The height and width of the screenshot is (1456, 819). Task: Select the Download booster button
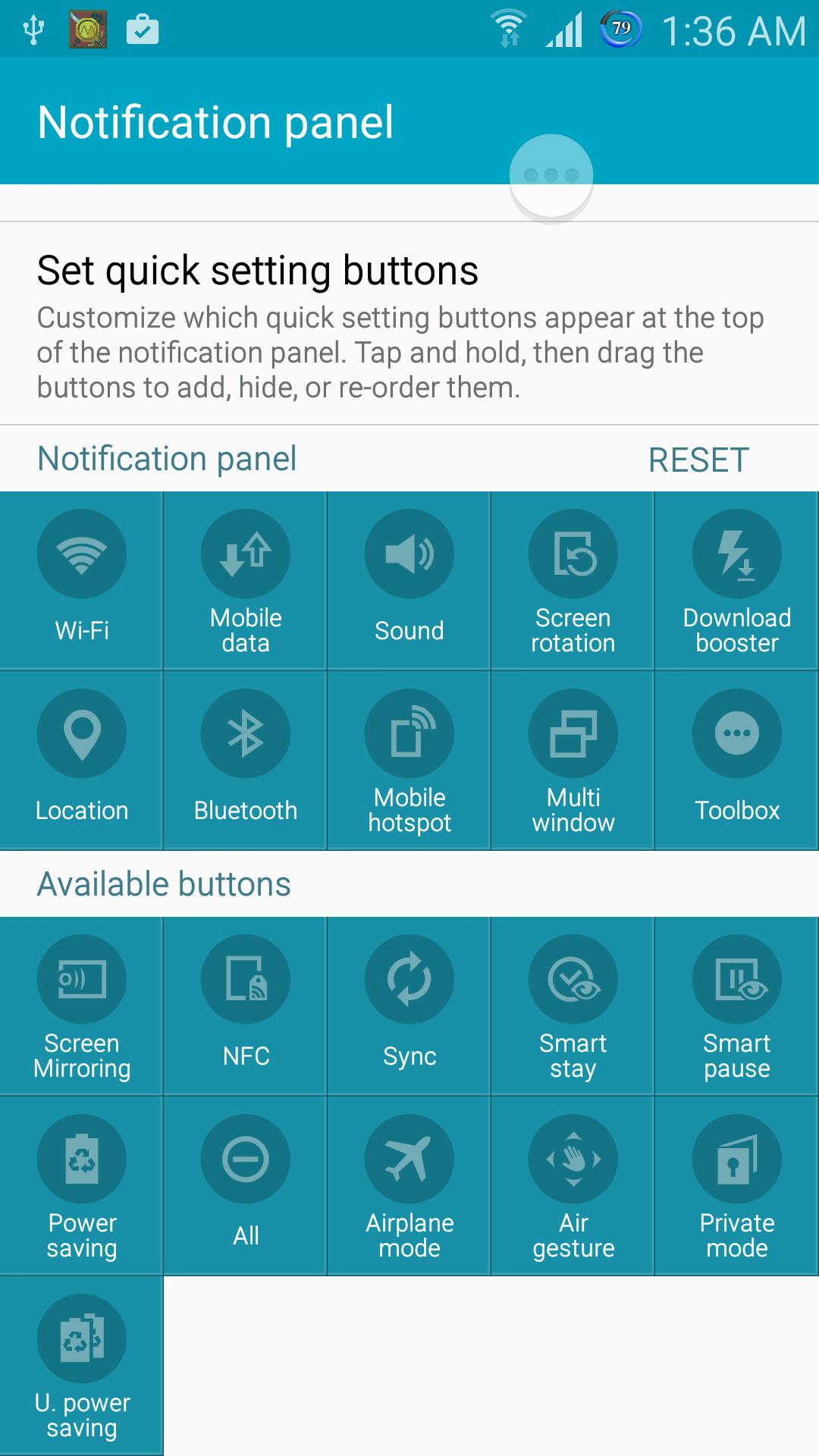click(x=737, y=580)
